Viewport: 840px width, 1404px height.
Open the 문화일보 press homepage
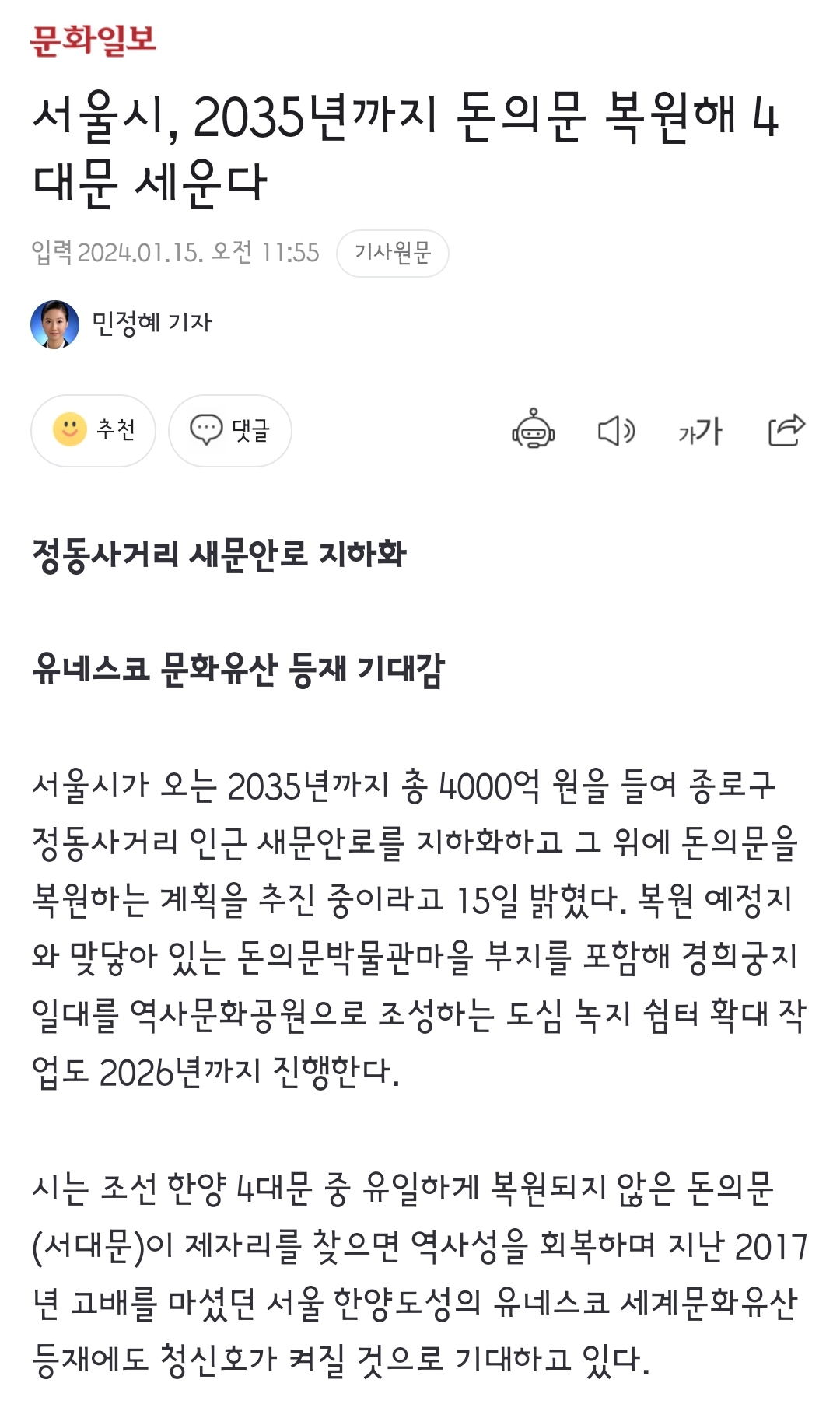[93, 40]
